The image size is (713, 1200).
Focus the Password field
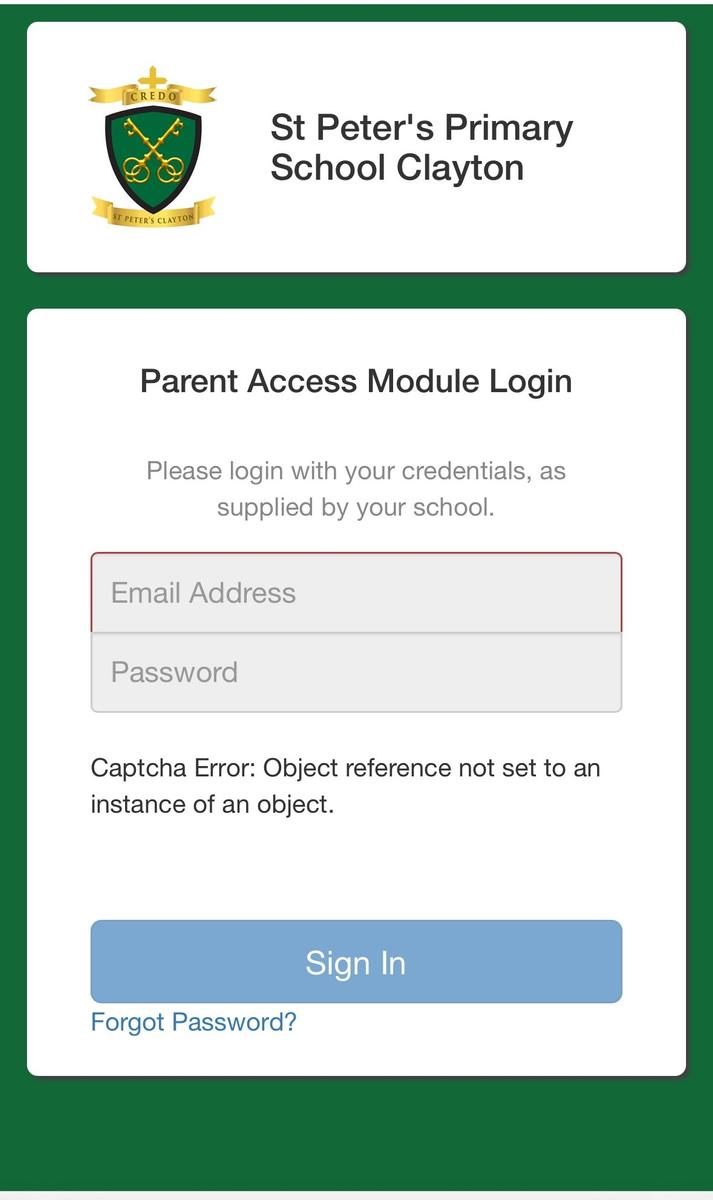356,672
